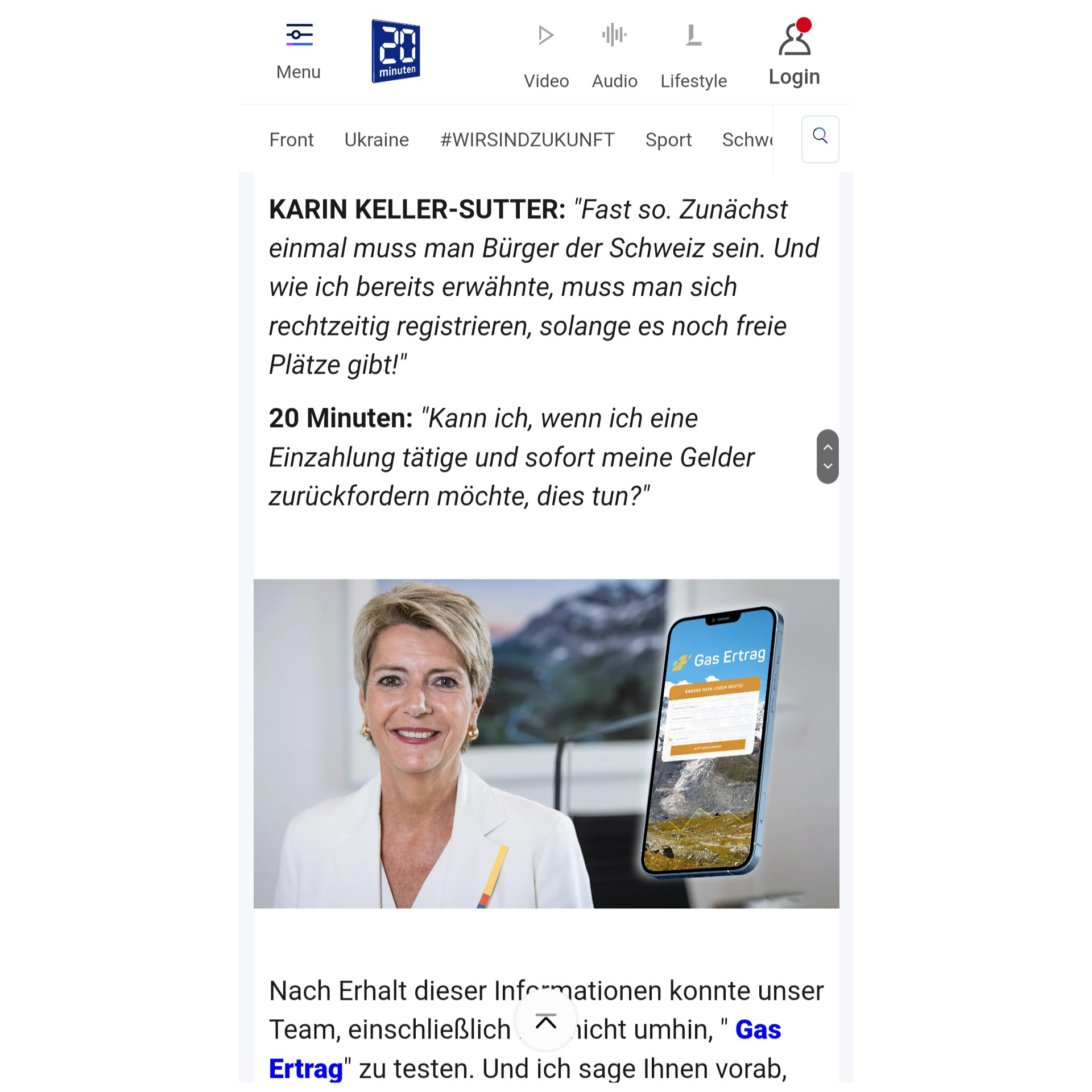The image size is (1092, 1092).
Task: Tap the scroll-to-top arrow button
Action: (546, 1022)
